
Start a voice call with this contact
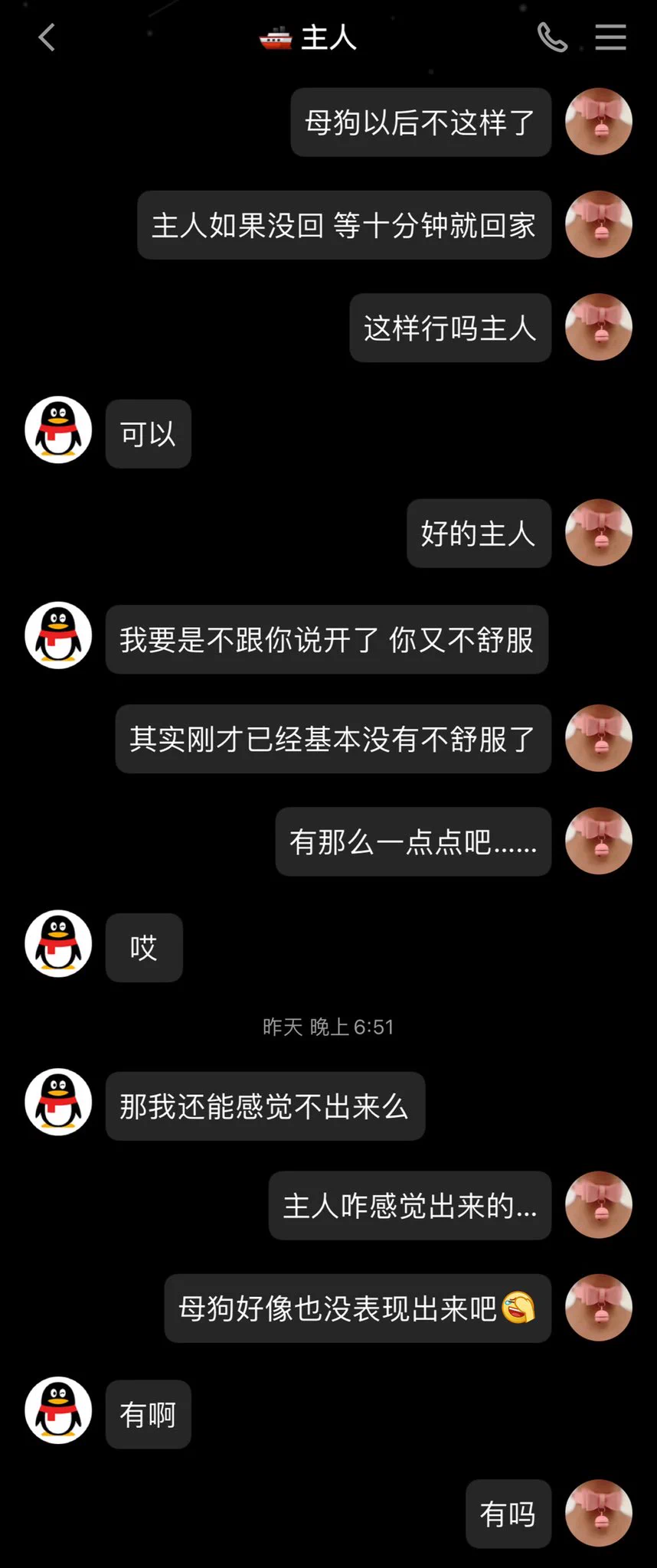552,37
